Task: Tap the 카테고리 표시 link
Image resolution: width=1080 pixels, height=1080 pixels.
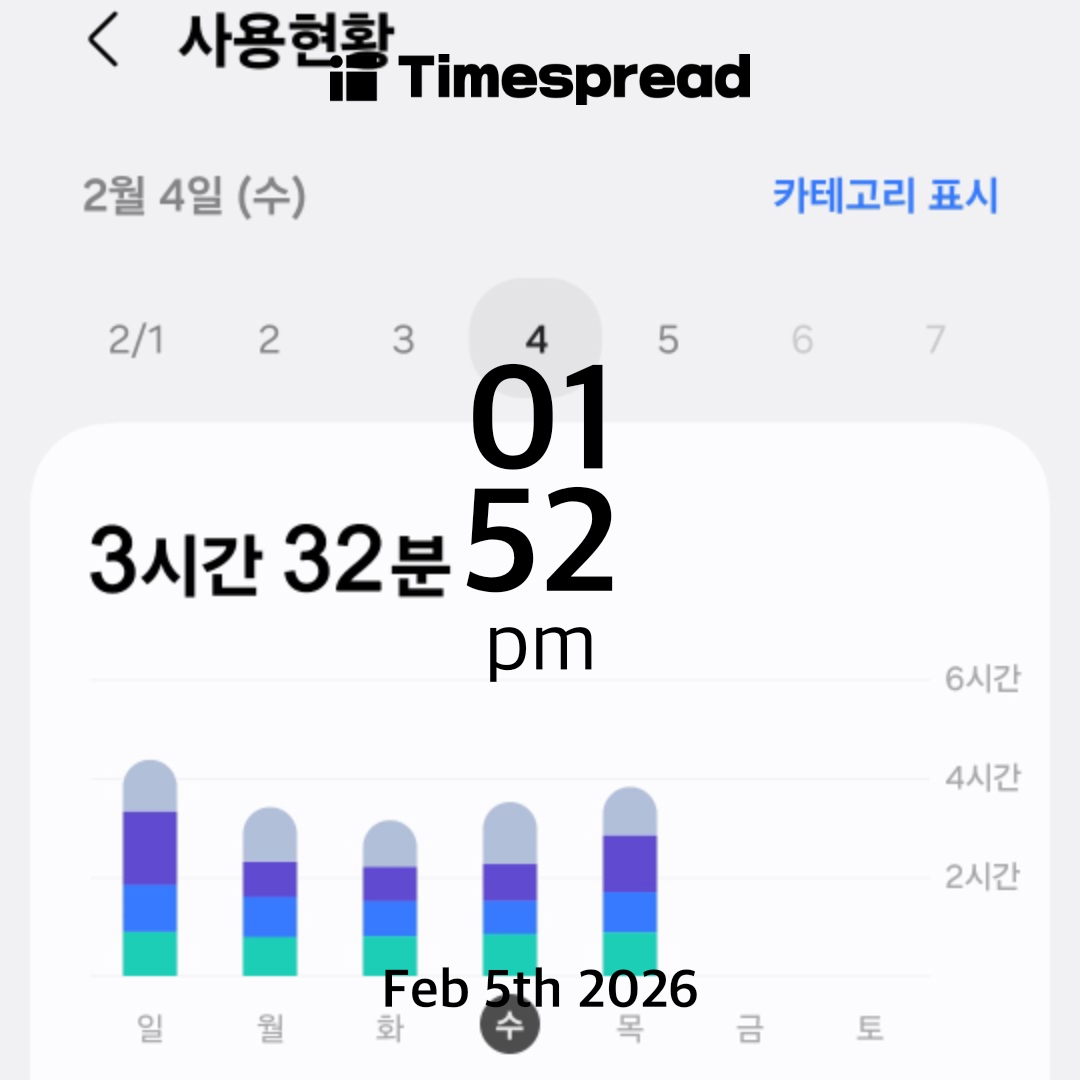Action: [x=884, y=196]
